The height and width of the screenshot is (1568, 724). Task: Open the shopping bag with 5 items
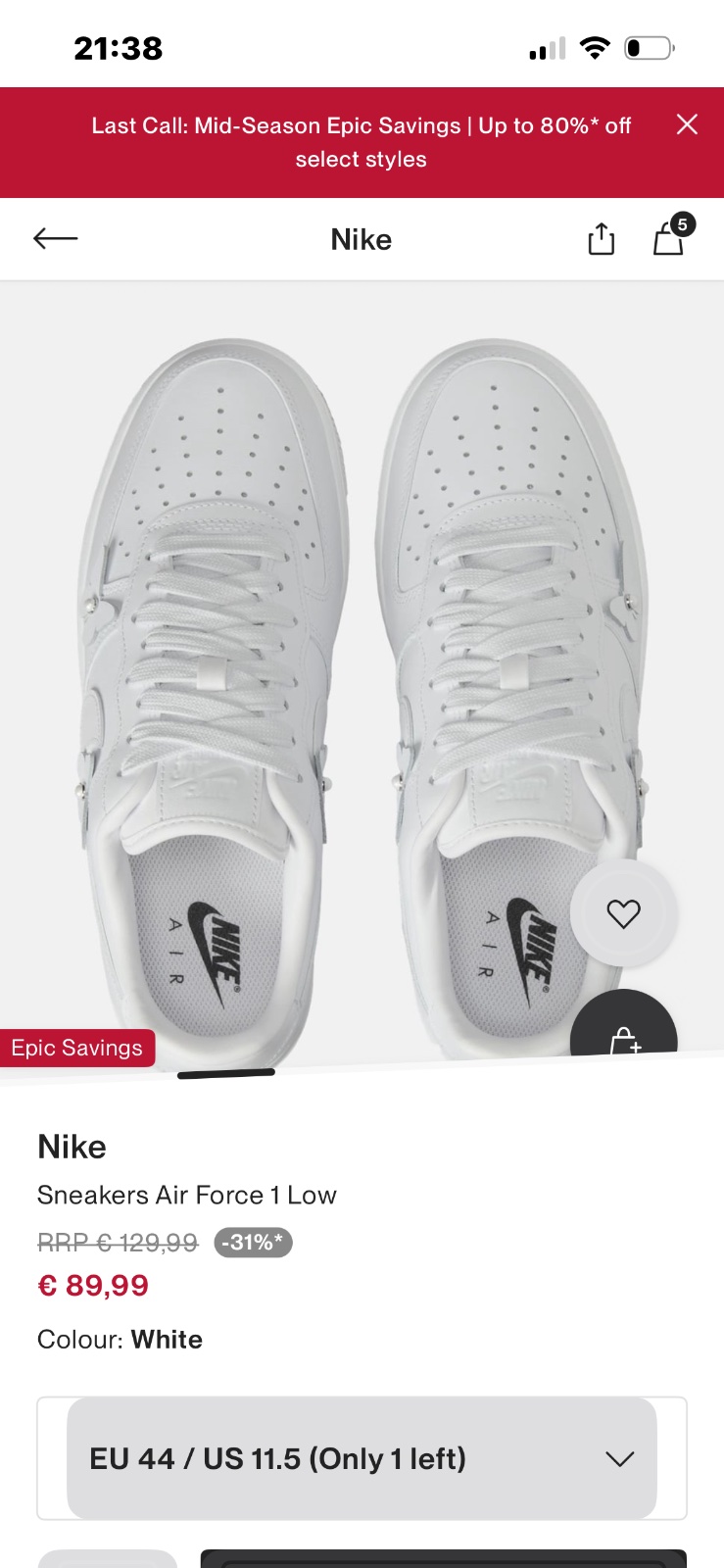pyautogui.click(x=669, y=237)
